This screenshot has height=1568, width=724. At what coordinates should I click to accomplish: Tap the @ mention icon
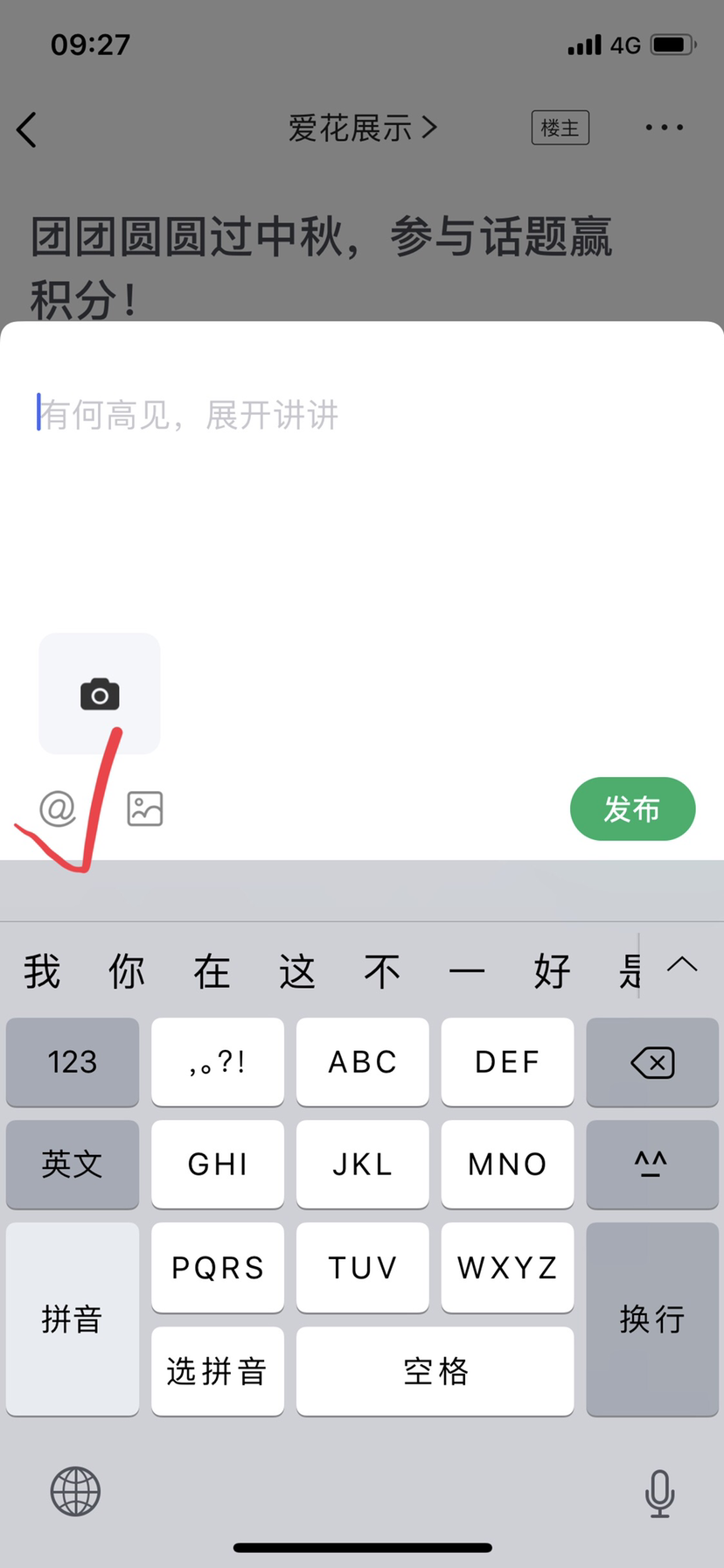[x=58, y=808]
